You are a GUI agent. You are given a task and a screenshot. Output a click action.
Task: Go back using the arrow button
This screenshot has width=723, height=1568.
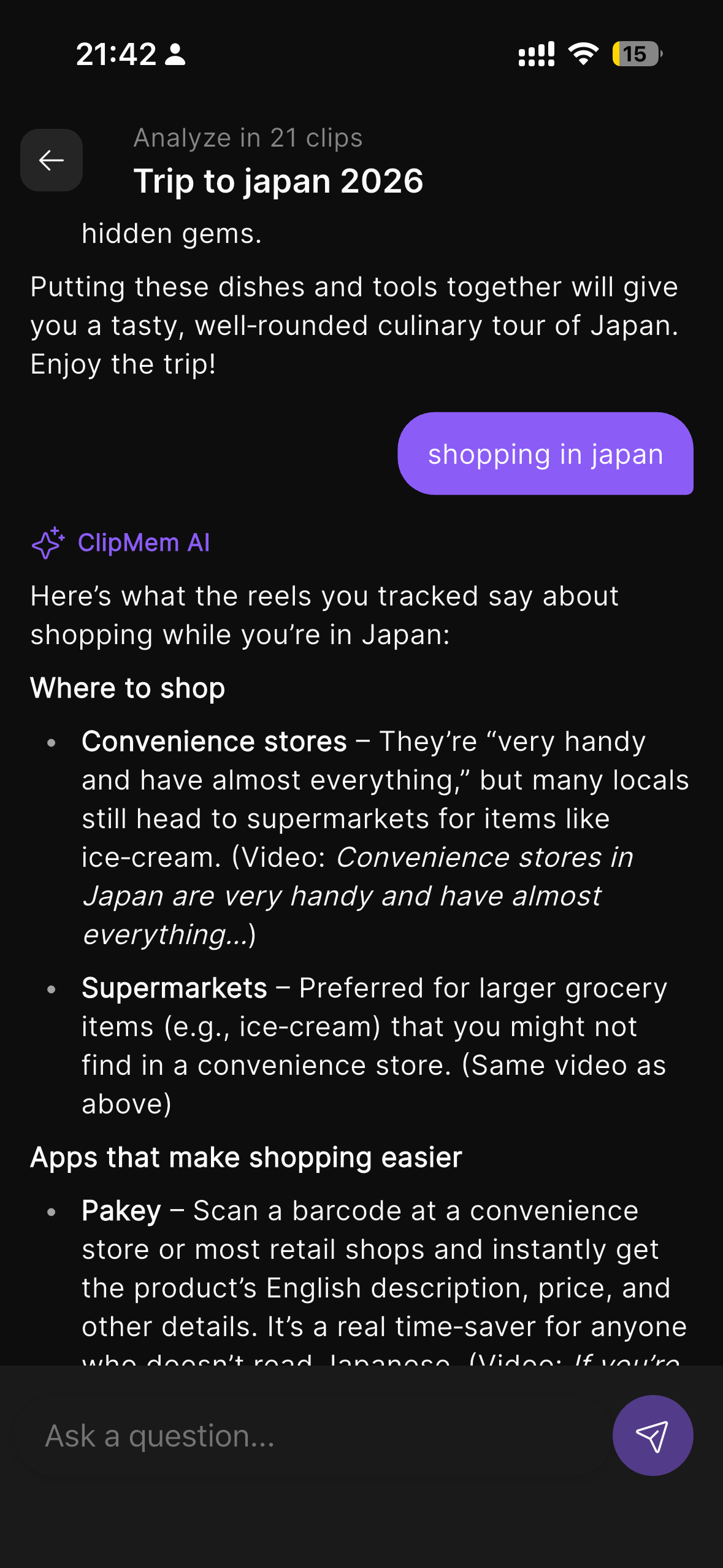coord(52,160)
